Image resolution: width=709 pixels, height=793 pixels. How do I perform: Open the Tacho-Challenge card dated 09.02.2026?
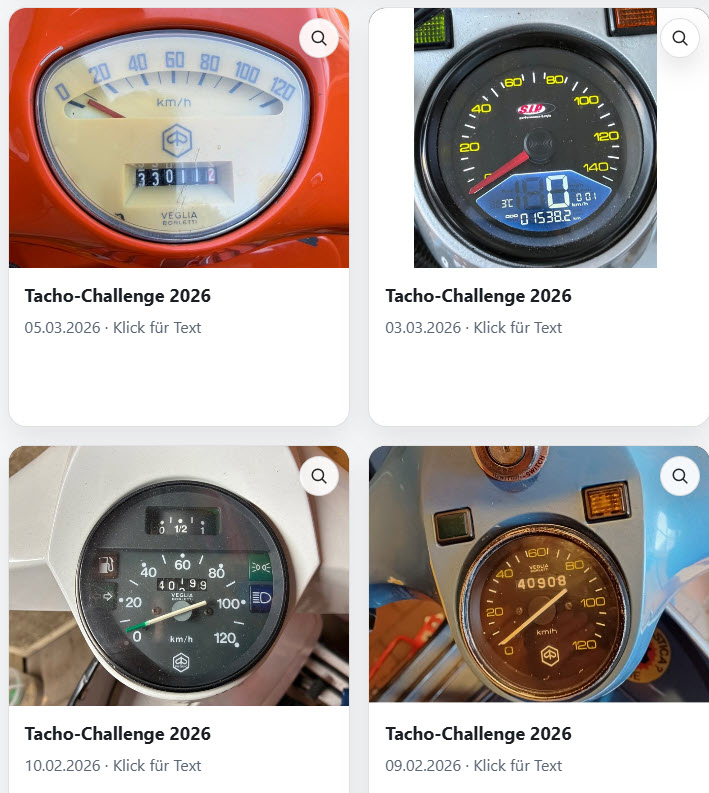(x=478, y=734)
